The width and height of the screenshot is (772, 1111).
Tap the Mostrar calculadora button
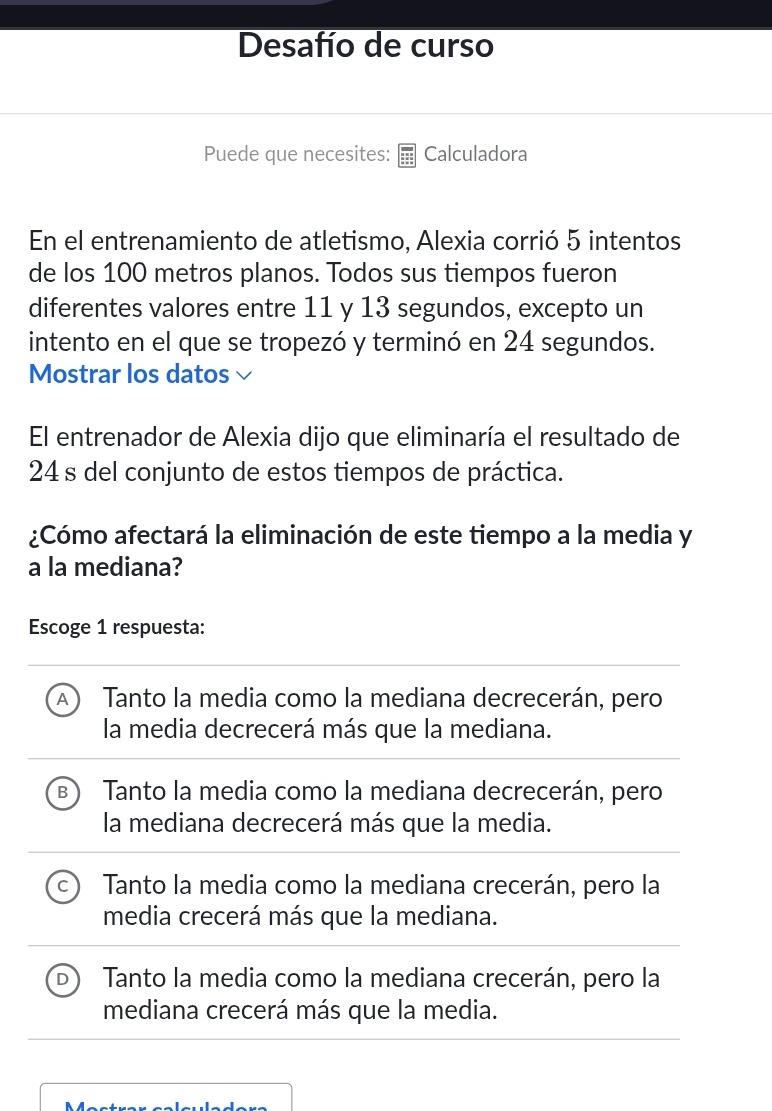tap(166, 1100)
